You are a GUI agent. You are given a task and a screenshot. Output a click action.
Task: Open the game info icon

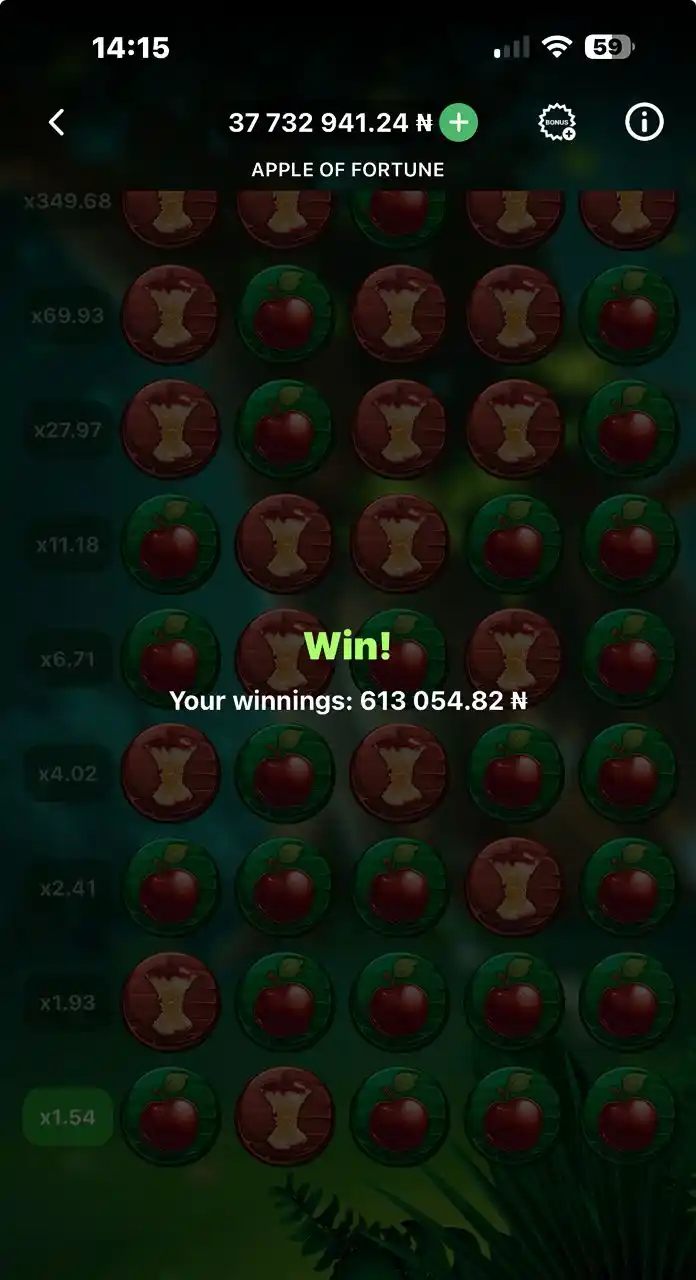point(644,123)
